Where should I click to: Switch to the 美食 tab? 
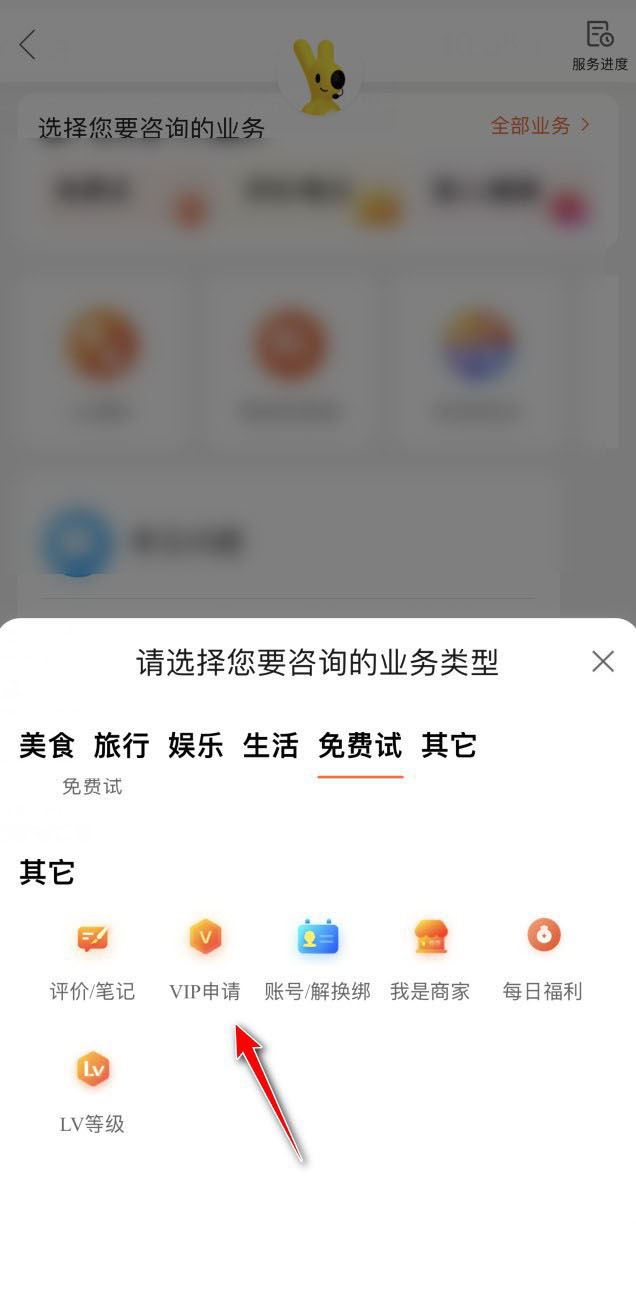coord(47,745)
